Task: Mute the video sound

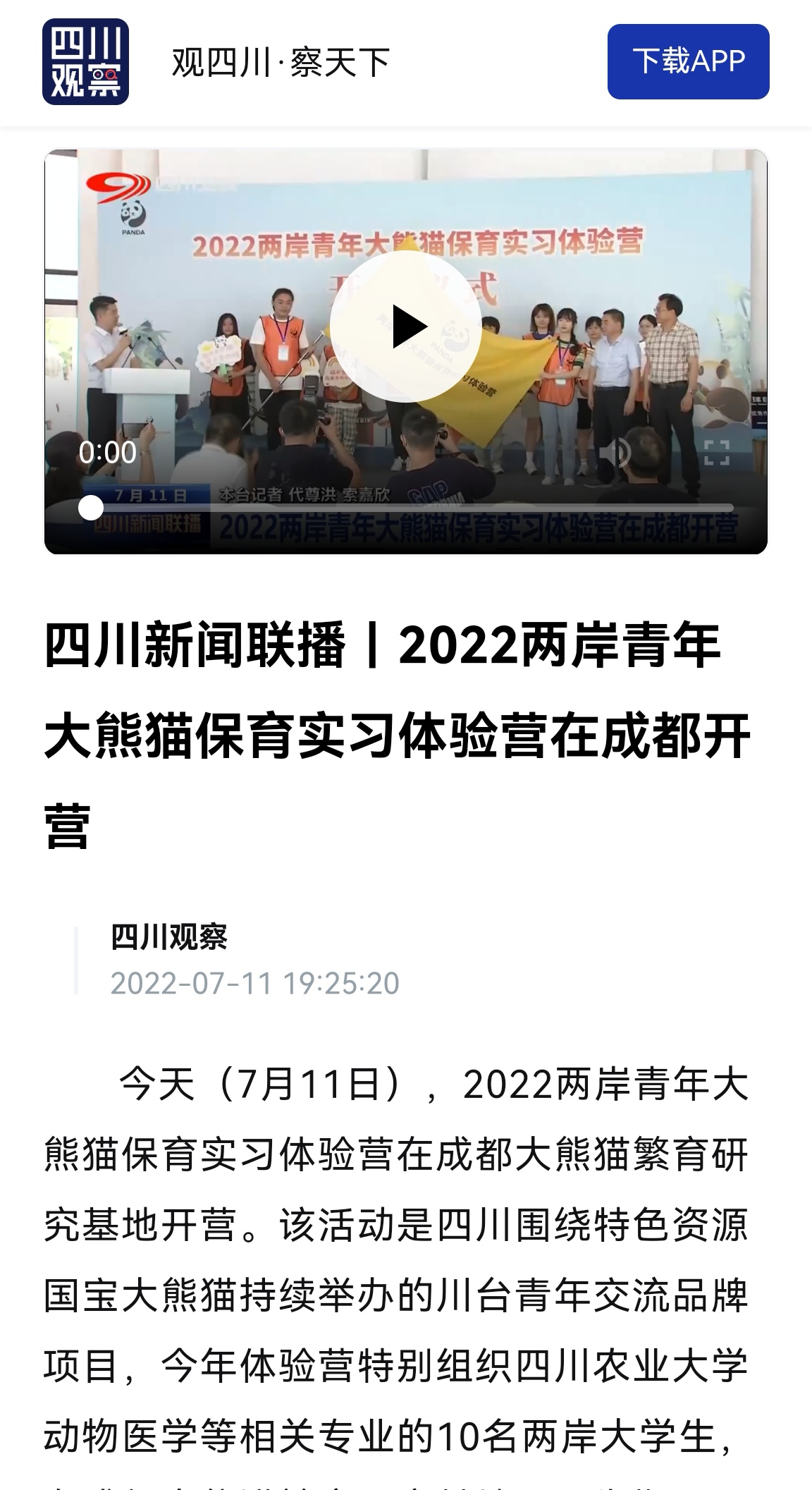Action: [615, 452]
